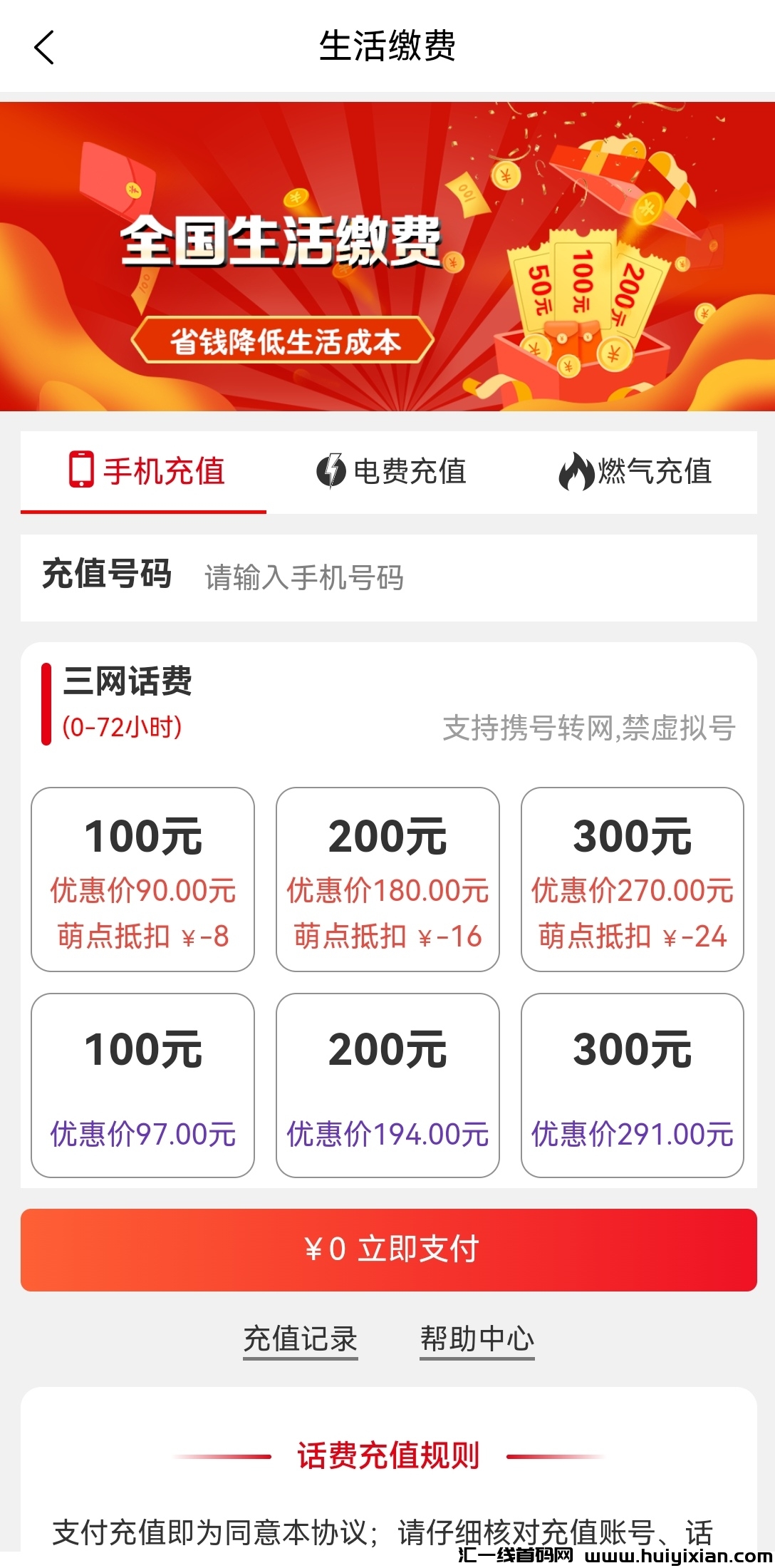Open the 全国生活缴费 promo banner
The image size is (775, 1568).
pos(387,257)
